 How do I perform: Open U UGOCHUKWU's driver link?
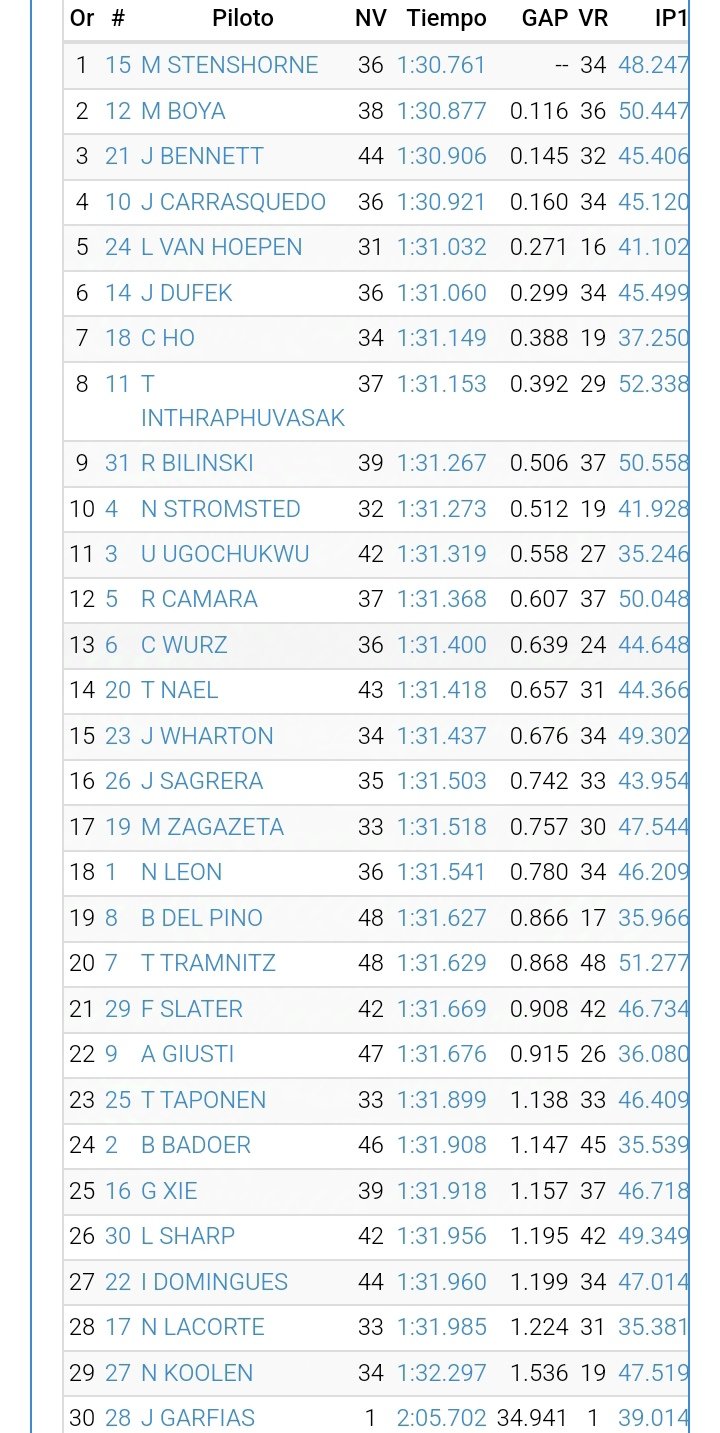[225, 554]
